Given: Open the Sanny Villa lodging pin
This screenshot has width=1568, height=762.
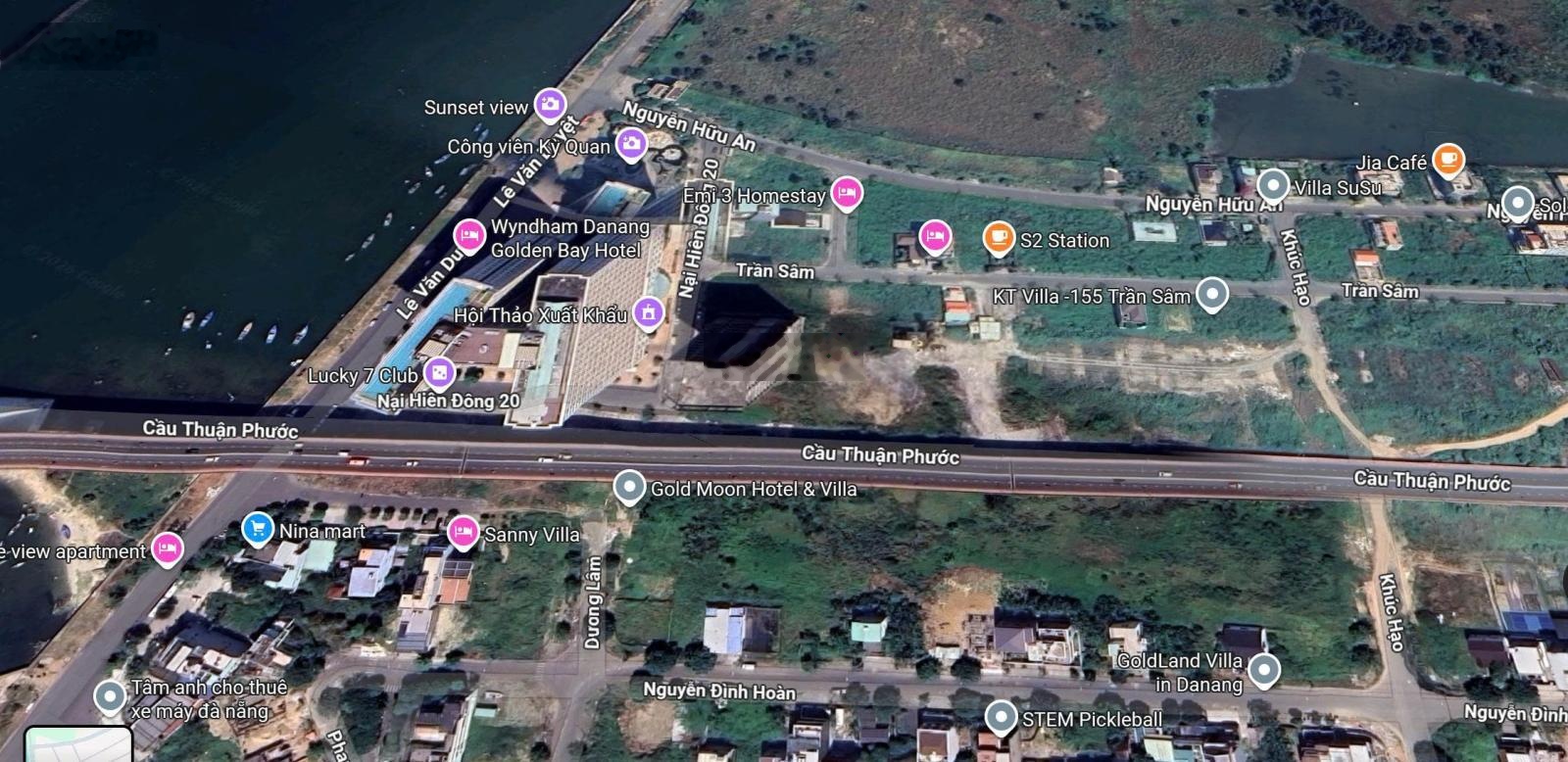Looking at the screenshot, I should tap(463, 532).
